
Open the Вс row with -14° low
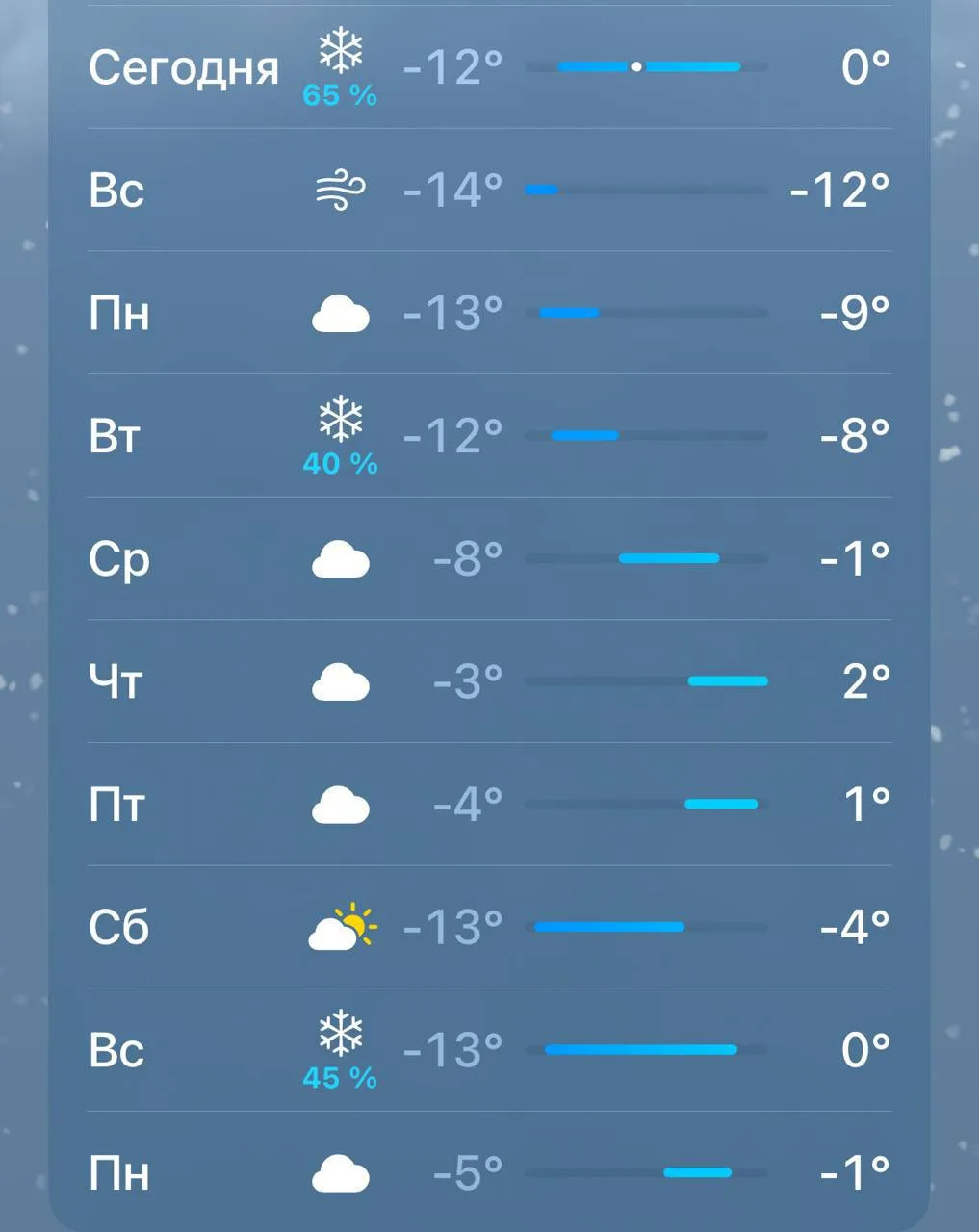[489, 190]
